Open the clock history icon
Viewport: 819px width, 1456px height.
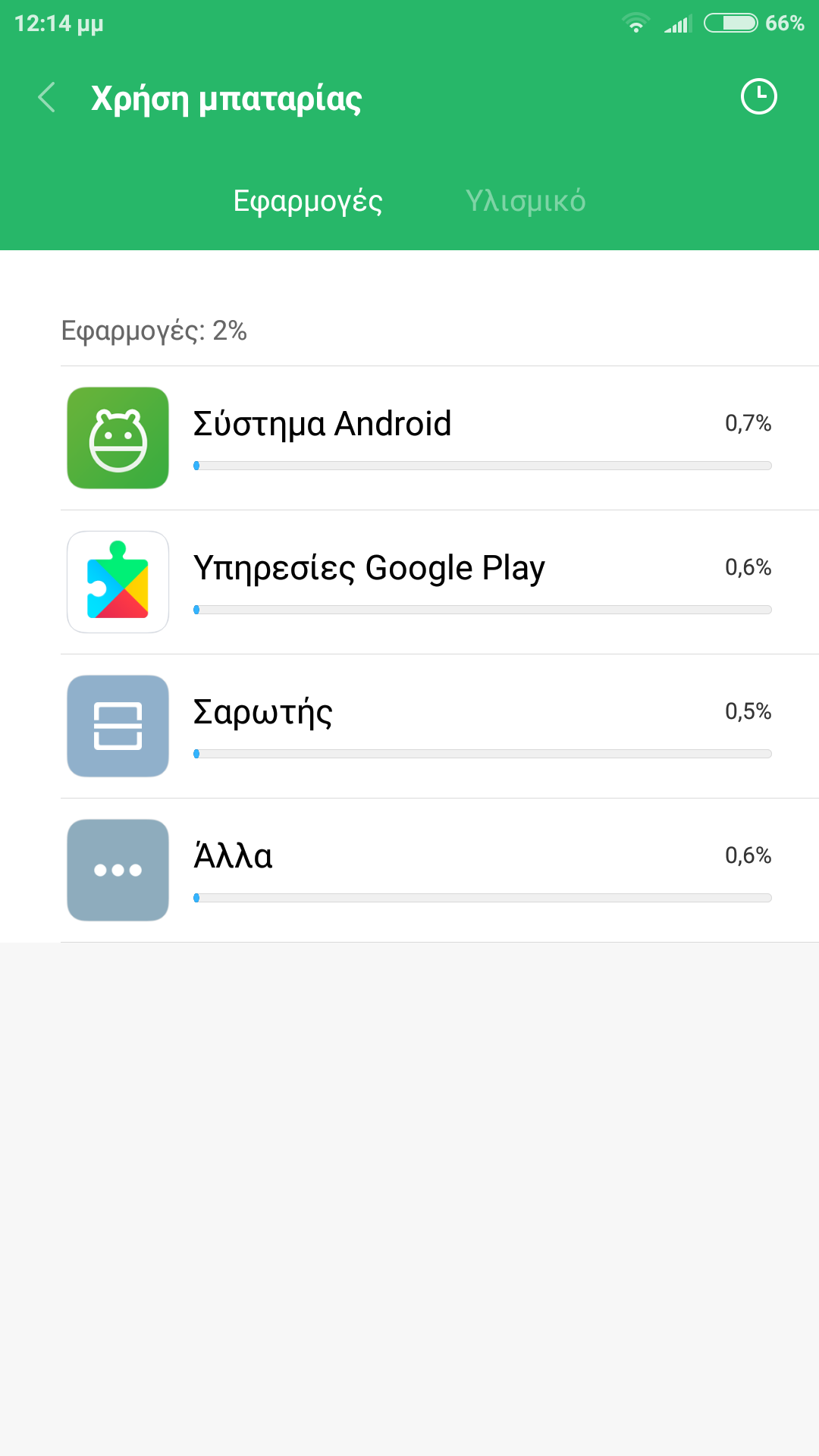coord(758,97)
